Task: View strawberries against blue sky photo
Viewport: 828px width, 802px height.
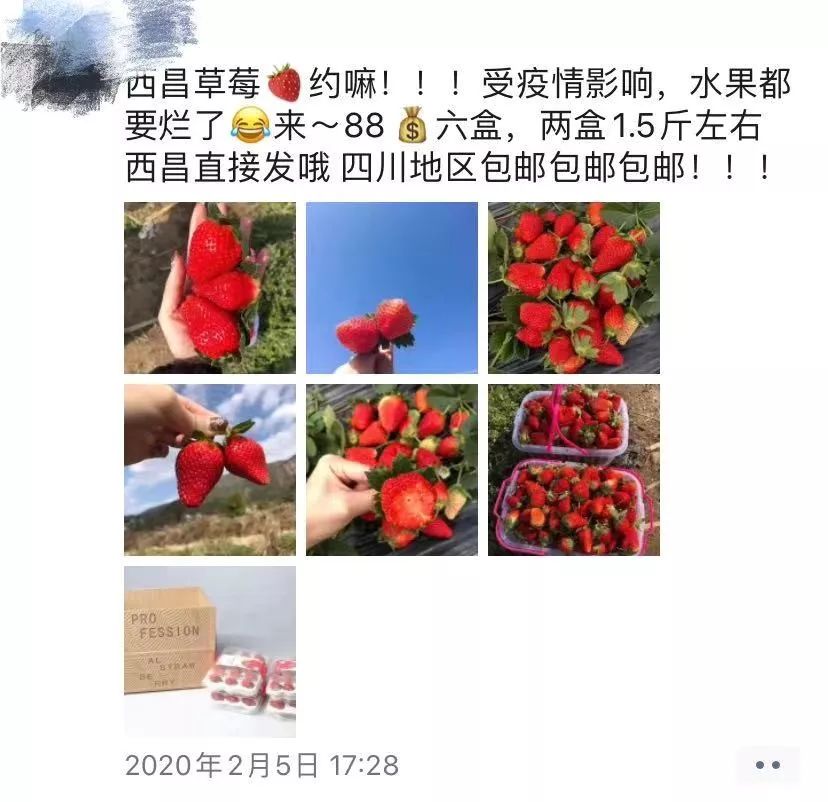Action: (x=392, y=288)
